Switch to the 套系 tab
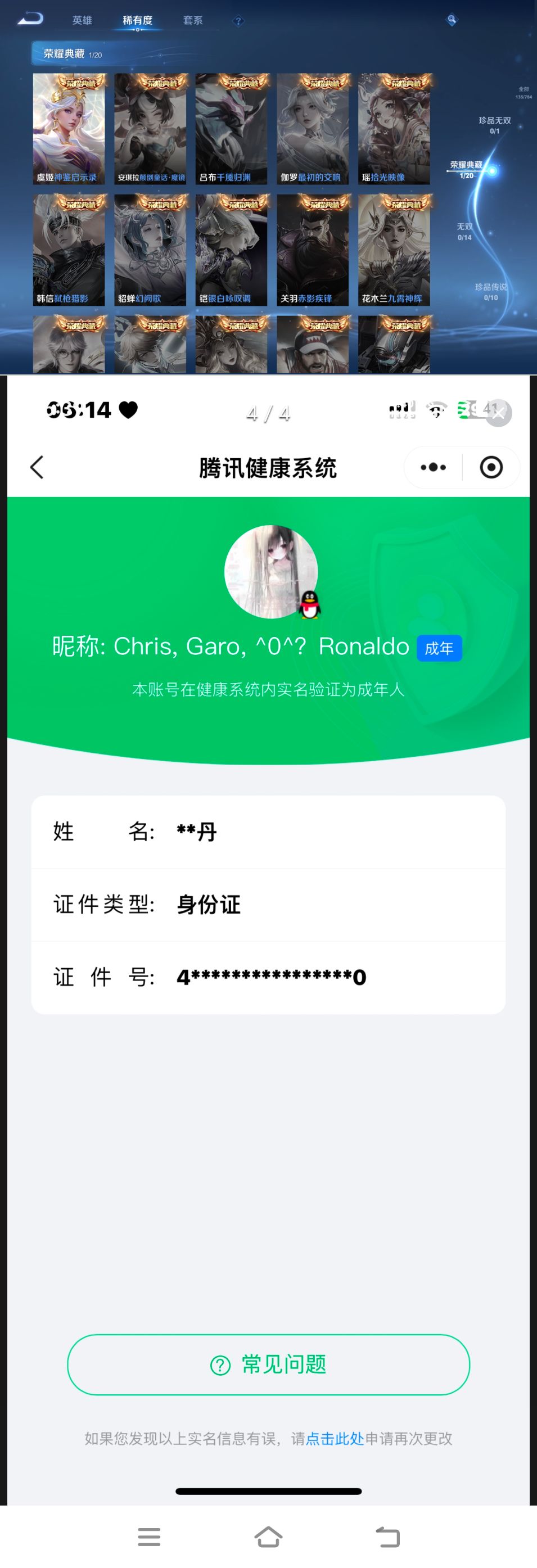 192,20
